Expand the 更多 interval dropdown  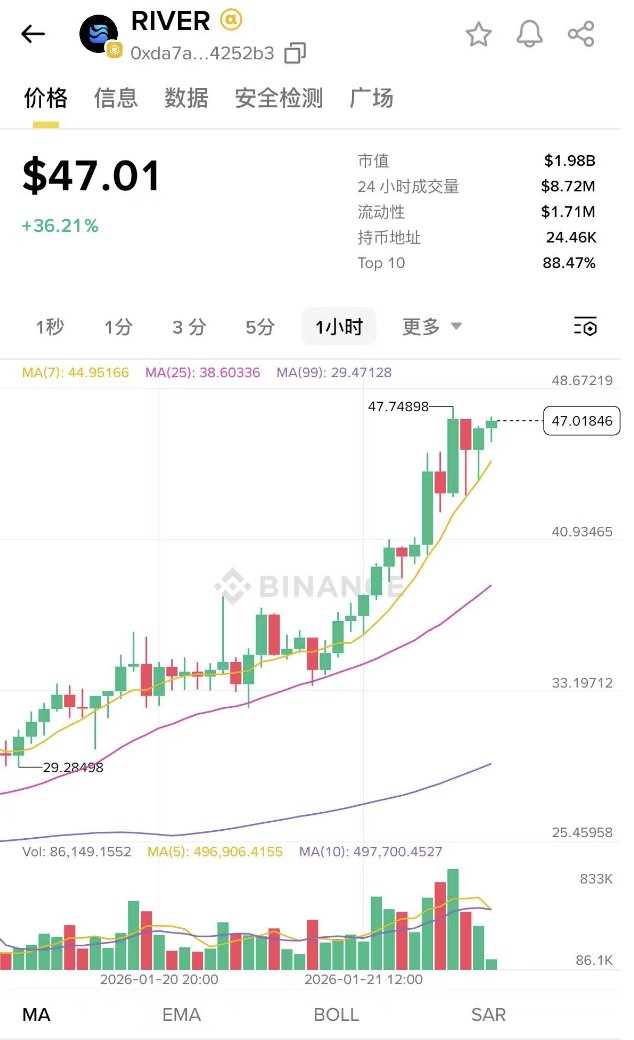click(x=432, y=327)
